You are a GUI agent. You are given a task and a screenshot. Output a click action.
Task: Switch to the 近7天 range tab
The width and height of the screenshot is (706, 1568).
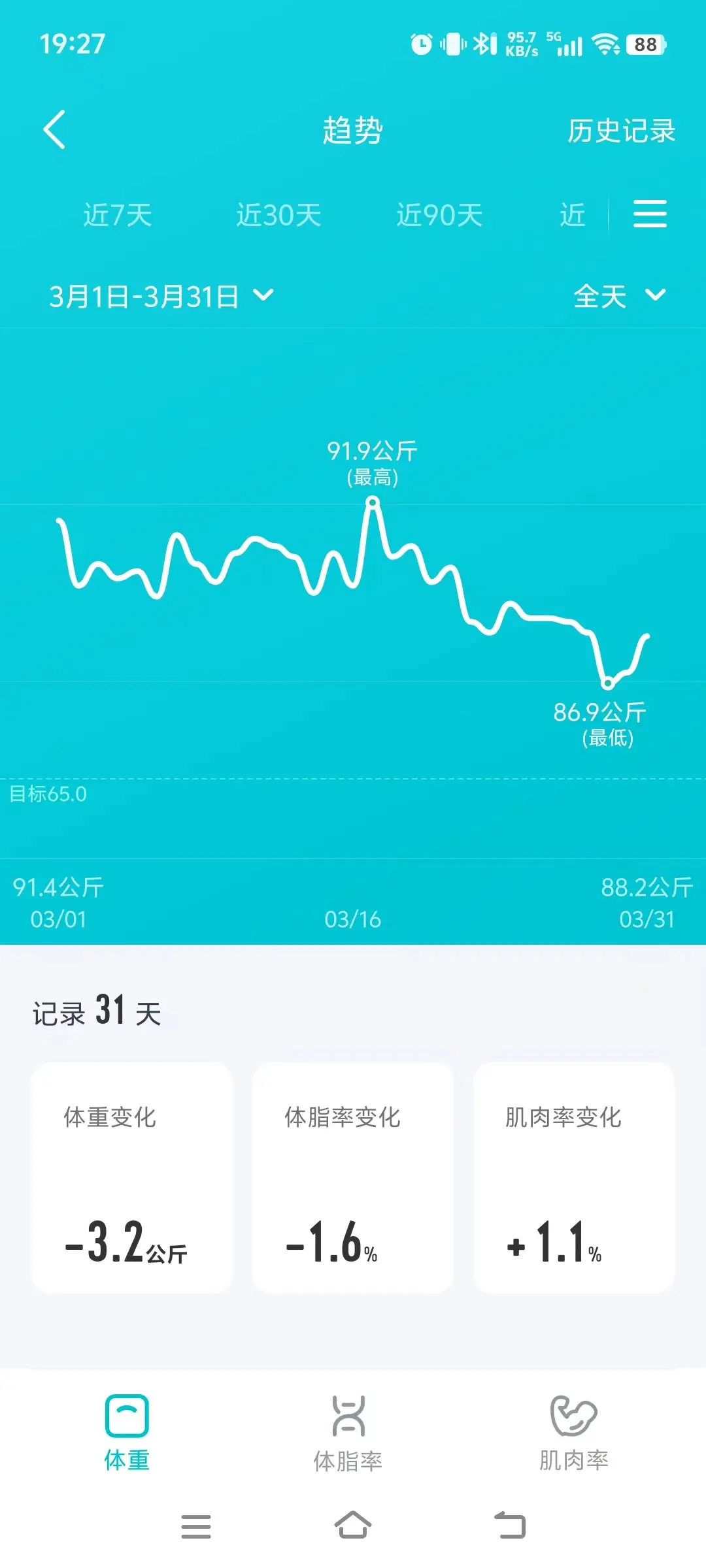coord(118,214)
